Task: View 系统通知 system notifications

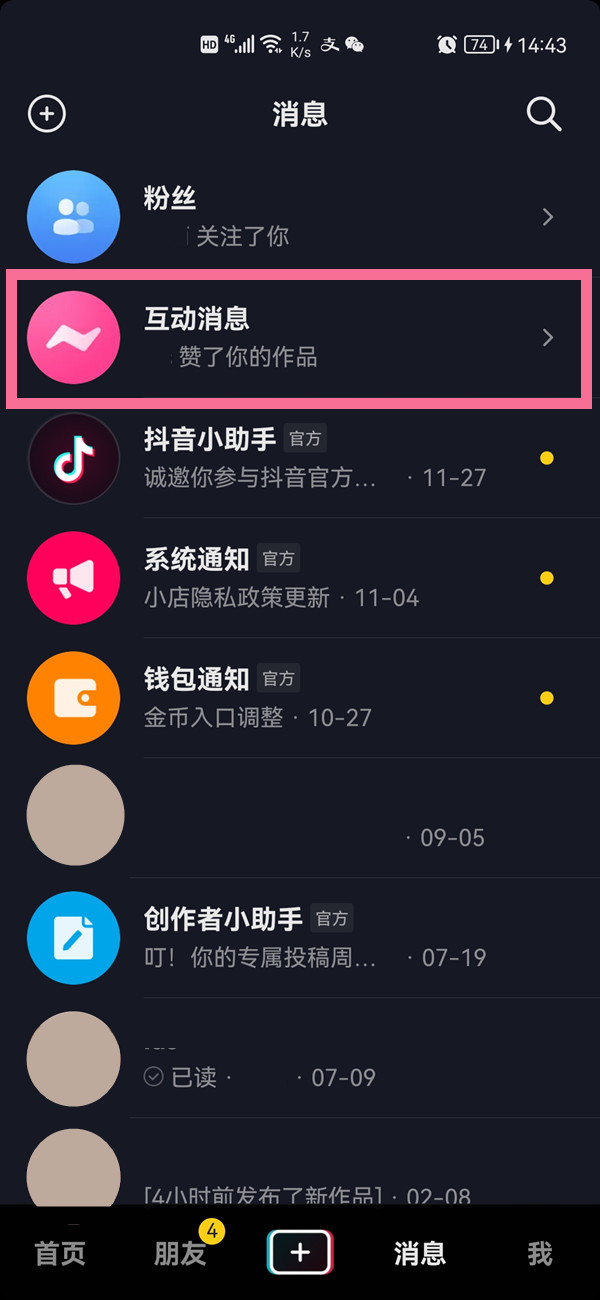Action: point(300,578)
